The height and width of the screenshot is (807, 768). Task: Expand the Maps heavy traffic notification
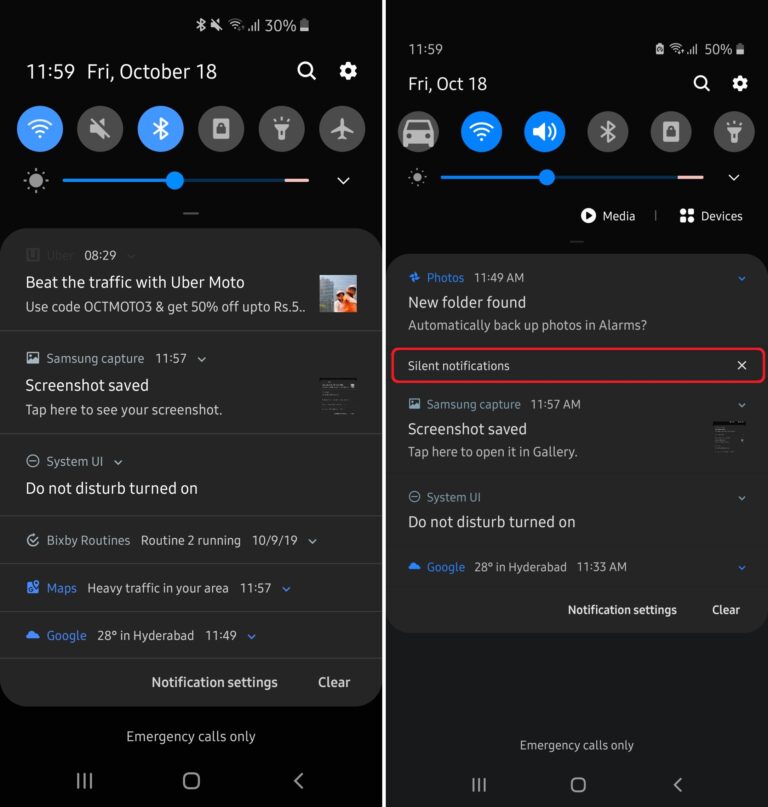(286, 589)
